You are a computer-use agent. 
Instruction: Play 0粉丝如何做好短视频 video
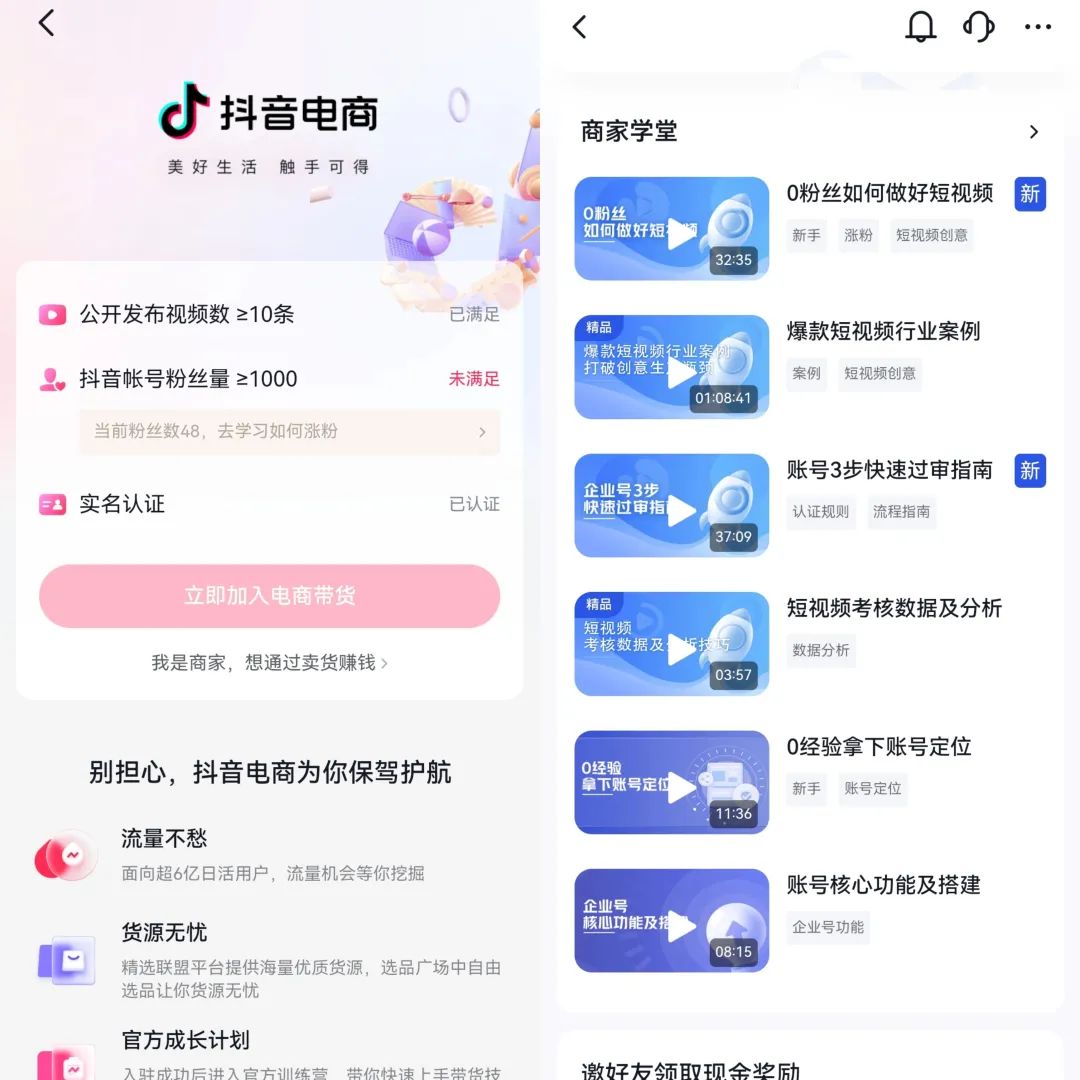(671, 229)
